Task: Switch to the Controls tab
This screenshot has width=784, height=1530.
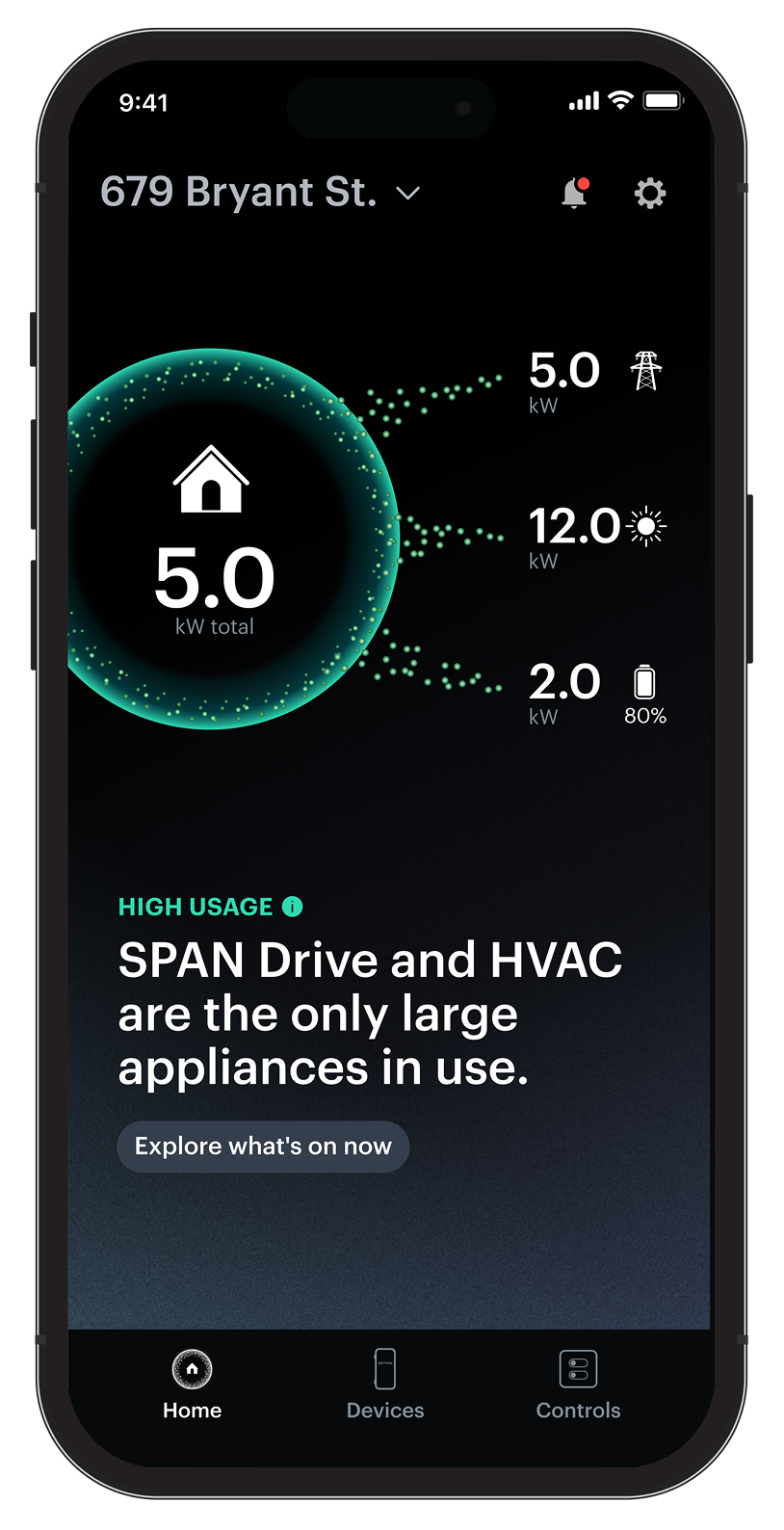Action: [578, 1385]
